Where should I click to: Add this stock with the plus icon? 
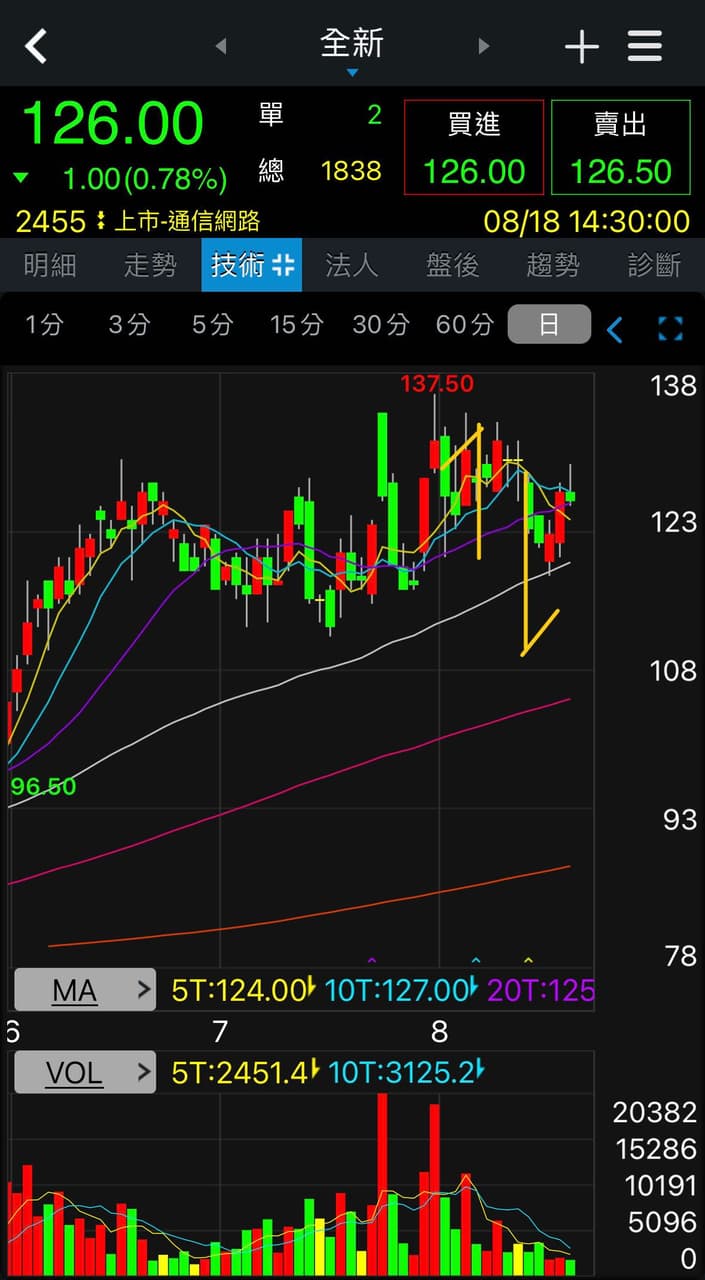click(x=581, y=46)
